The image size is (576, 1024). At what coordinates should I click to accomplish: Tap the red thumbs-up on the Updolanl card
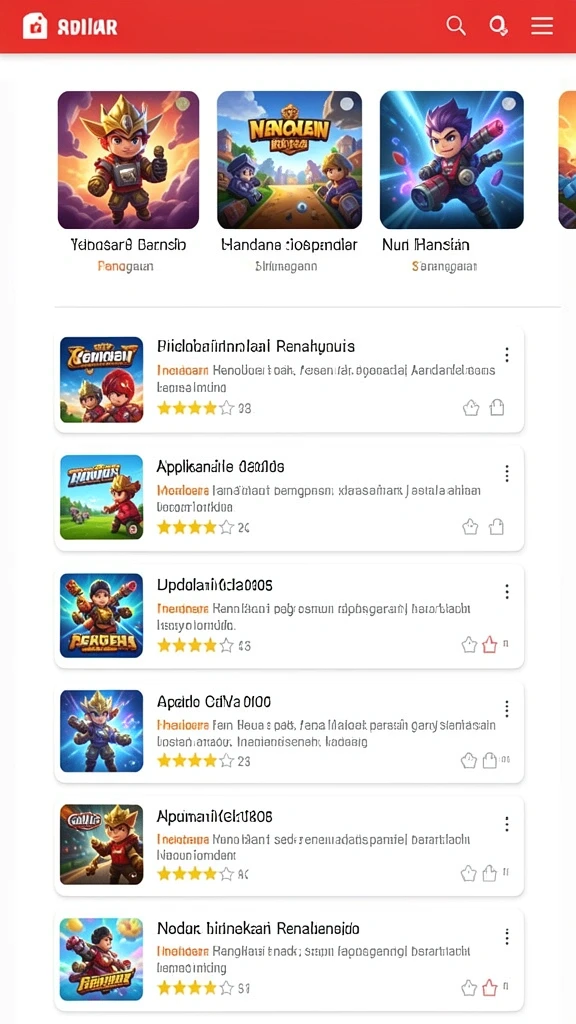tap(489, 645)
